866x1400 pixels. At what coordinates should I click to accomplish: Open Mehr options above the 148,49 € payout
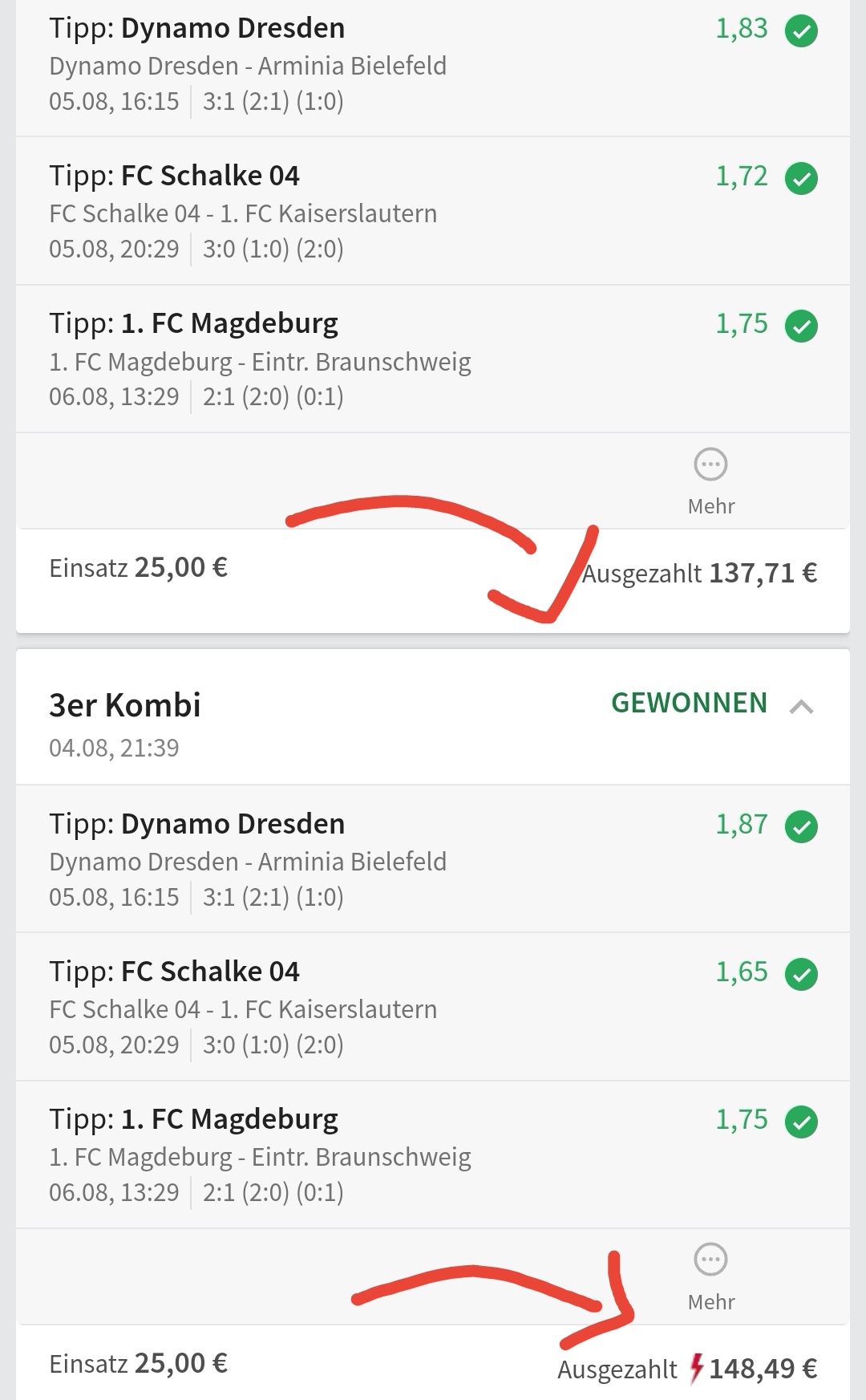pyautogui.click(x=710, y=1275)
